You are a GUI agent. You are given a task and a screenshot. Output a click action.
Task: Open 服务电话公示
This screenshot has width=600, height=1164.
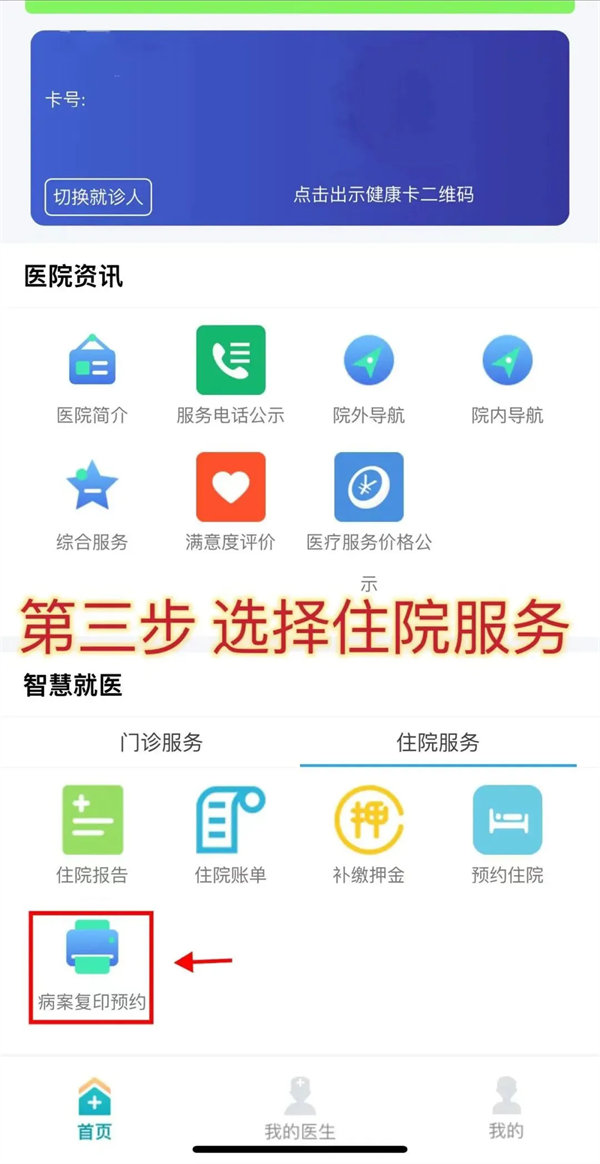[230, 376]
